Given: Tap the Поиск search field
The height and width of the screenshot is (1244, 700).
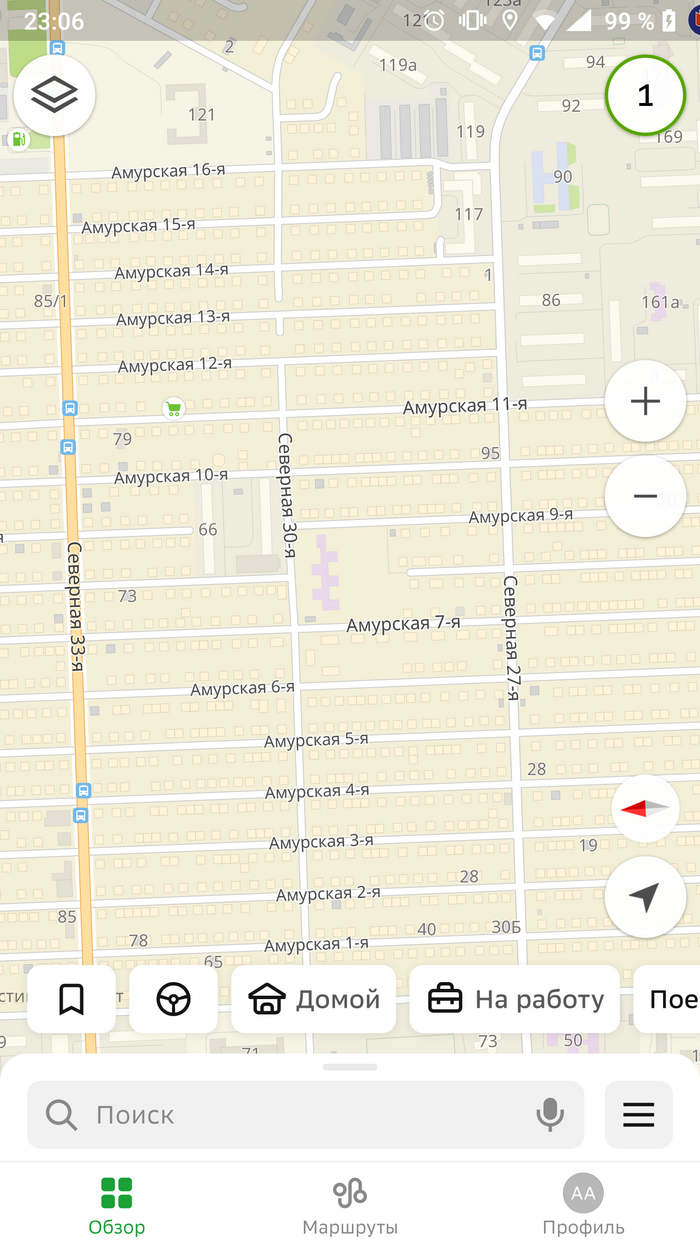Looking at the screenshot, I should coord(290,1114).
